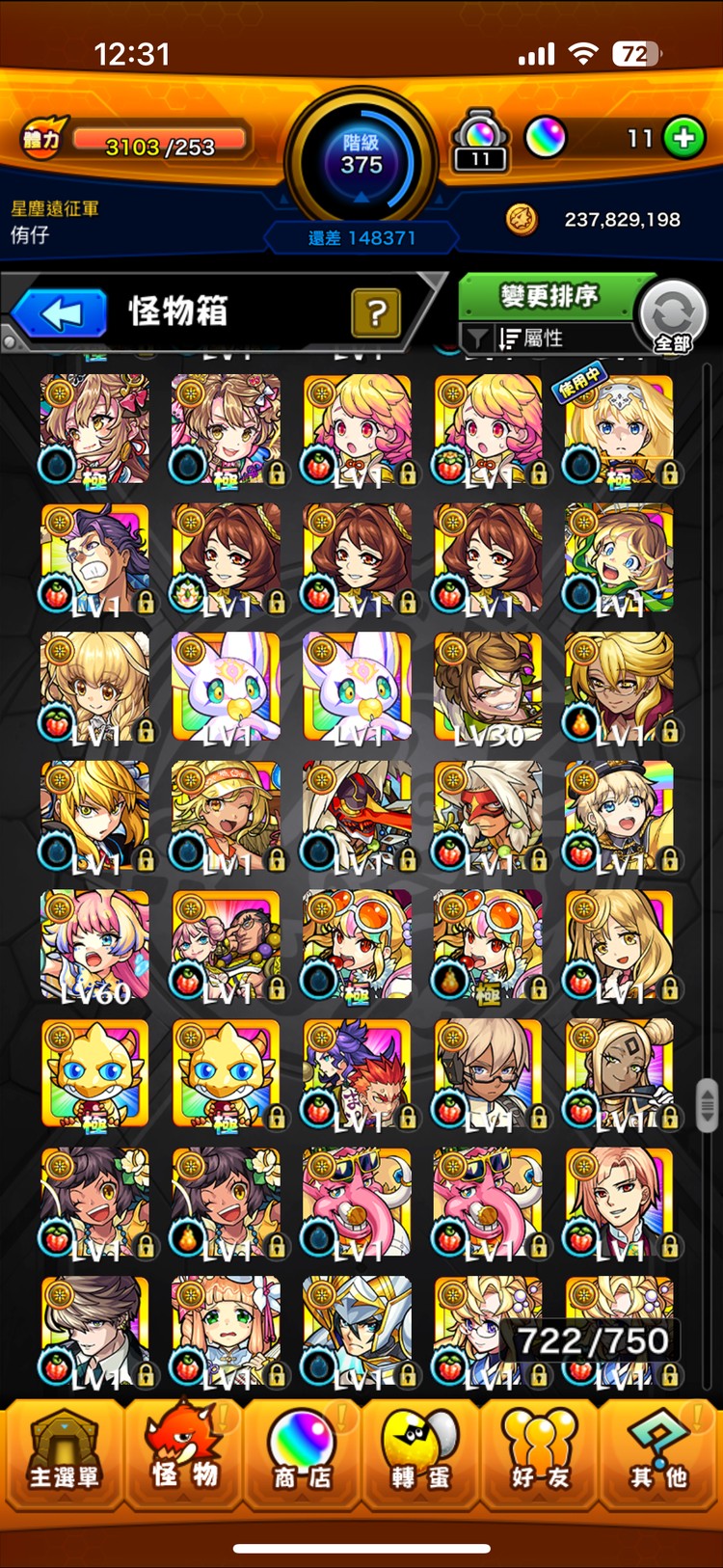Select the monster marked 使用中

coord(619,430)
